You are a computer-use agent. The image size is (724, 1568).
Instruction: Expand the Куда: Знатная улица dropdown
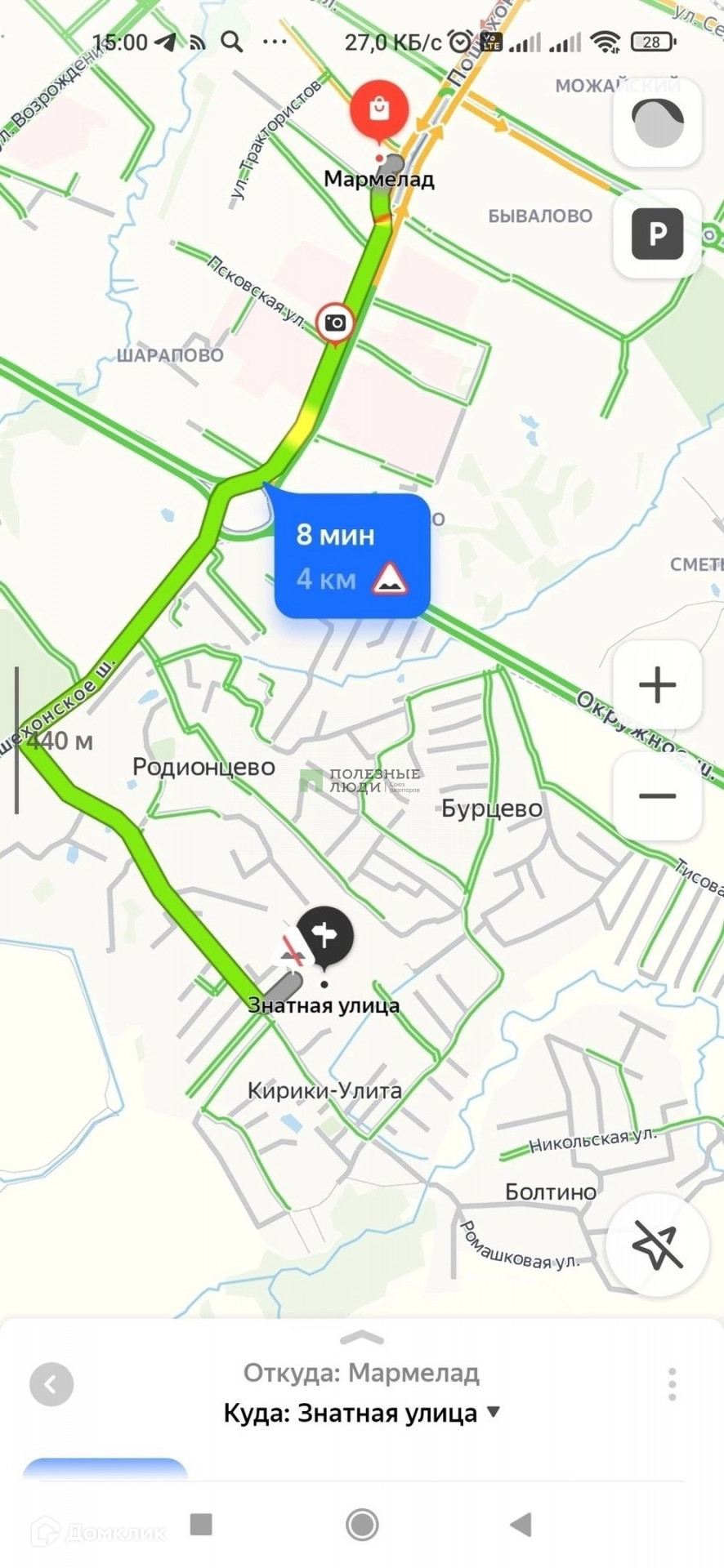click(x=494, y=1411)
